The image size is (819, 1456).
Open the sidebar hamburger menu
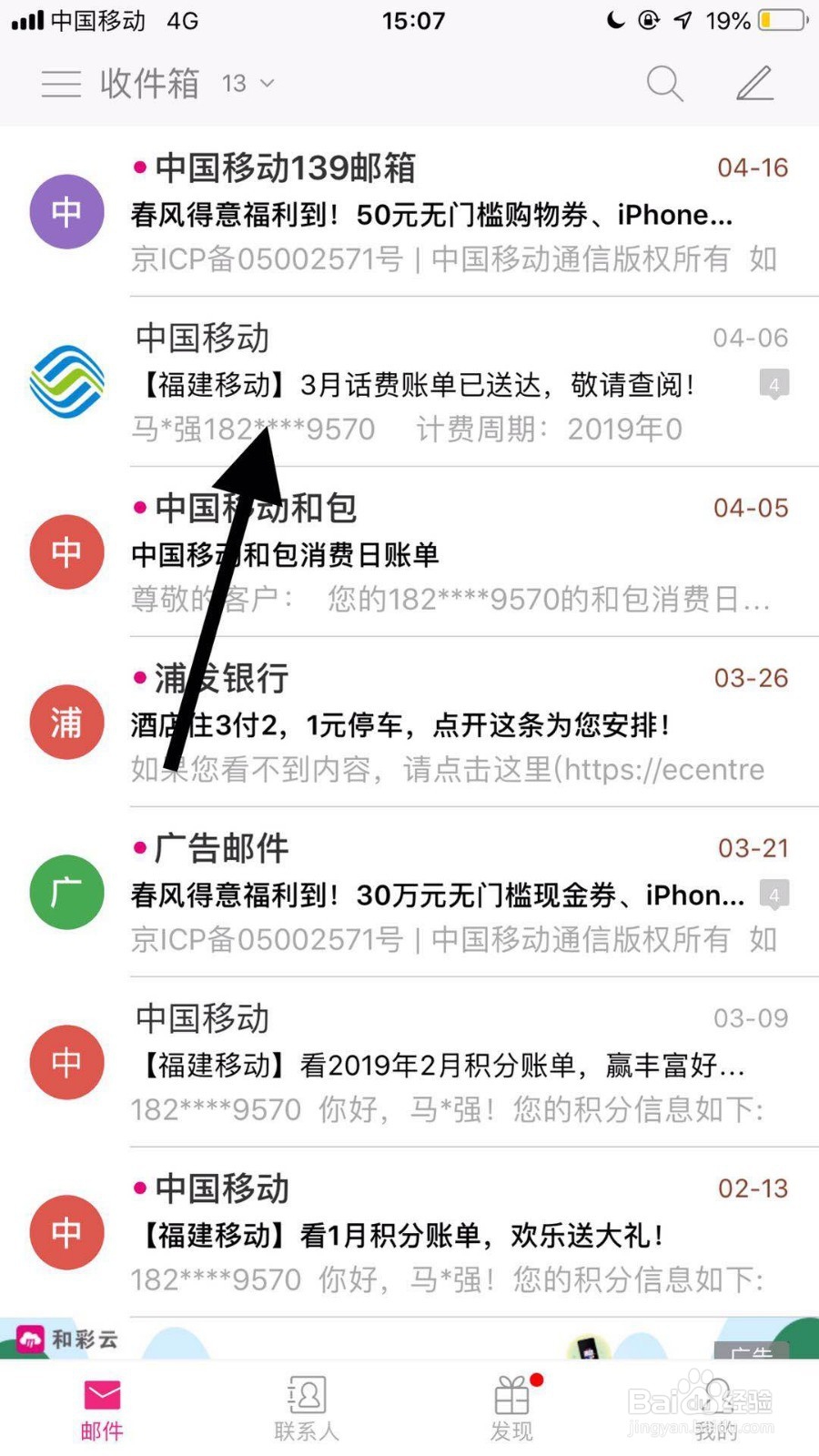point(60,83)
